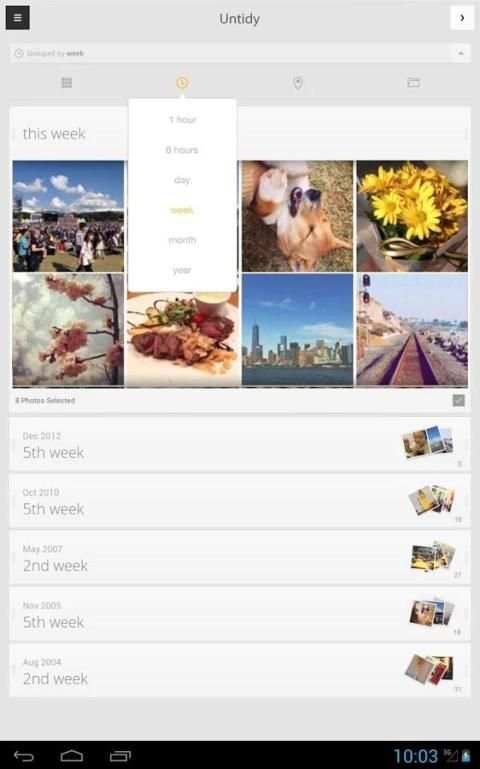Open the city skyline photo
Screen dimensions: 480x769
(x=297, y=330)
